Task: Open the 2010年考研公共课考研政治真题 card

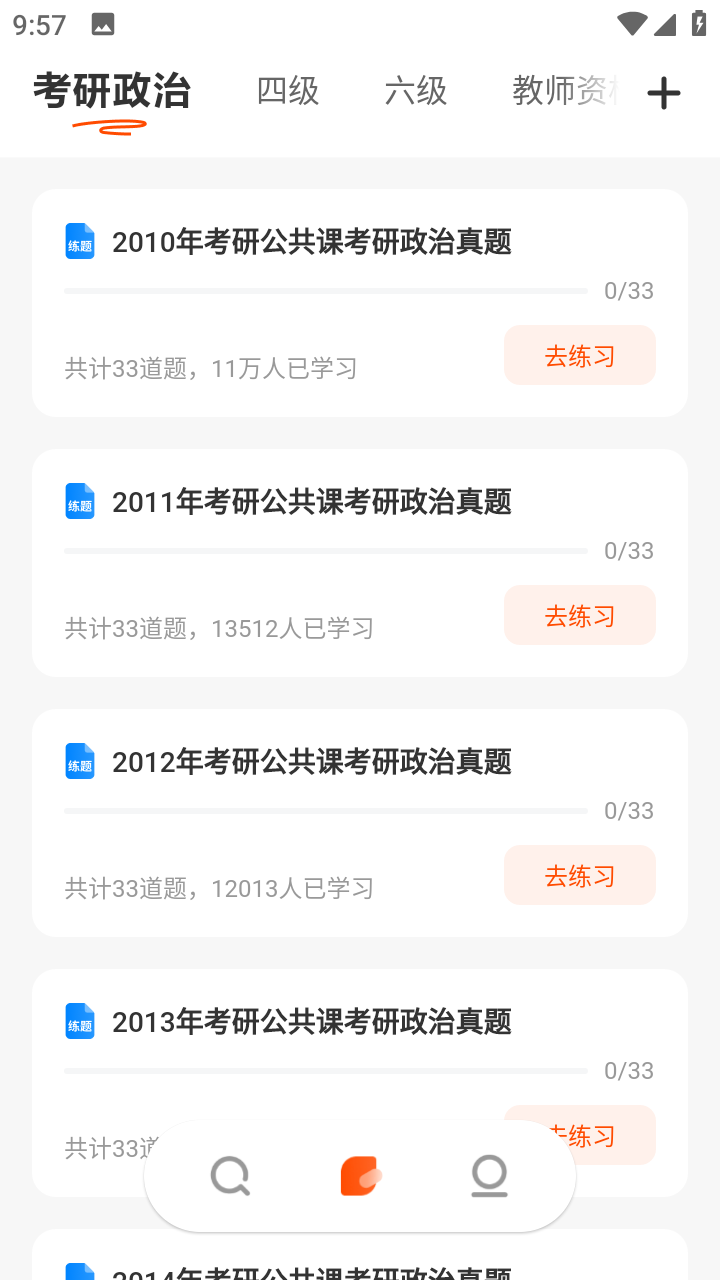Action: [x=312, y=242]
